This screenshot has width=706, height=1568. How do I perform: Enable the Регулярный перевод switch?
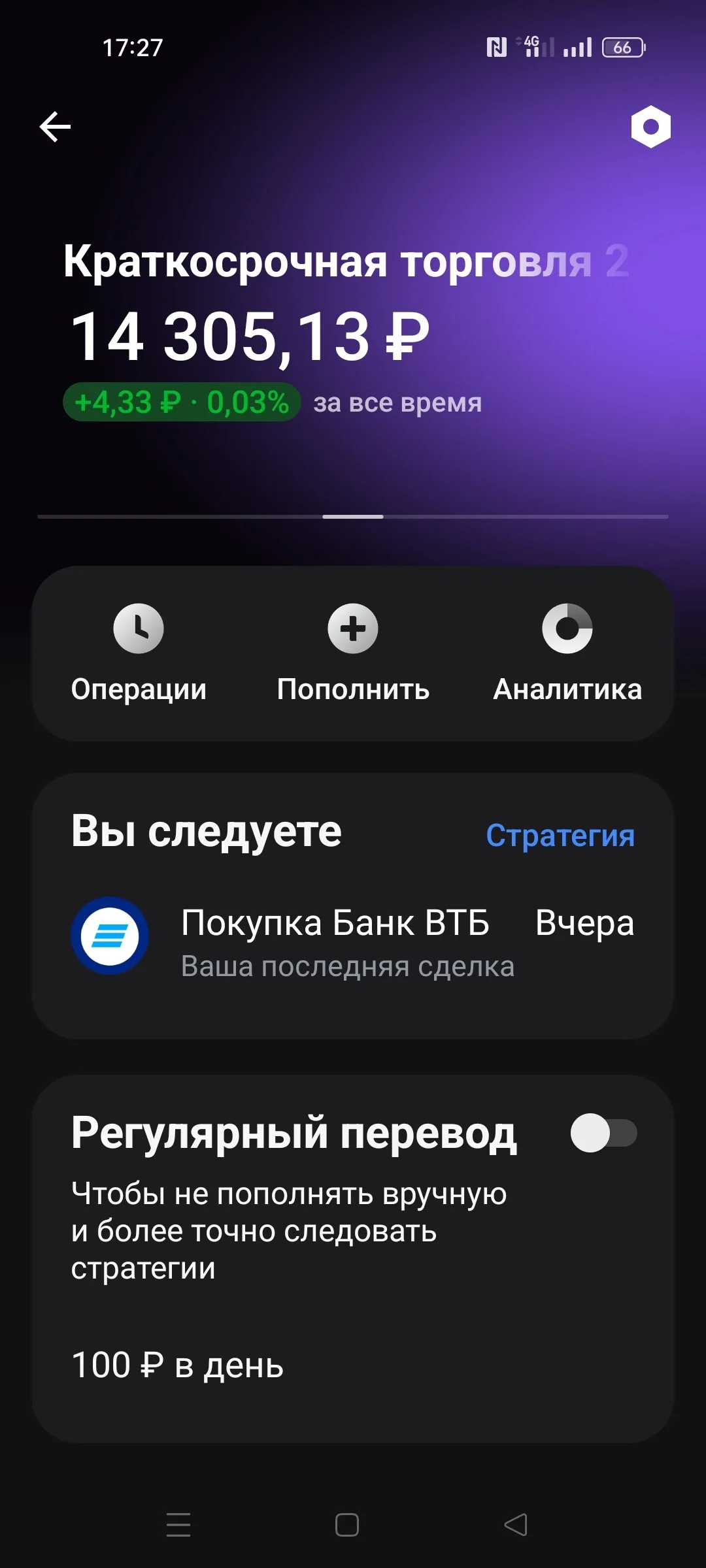point(603,1133)
